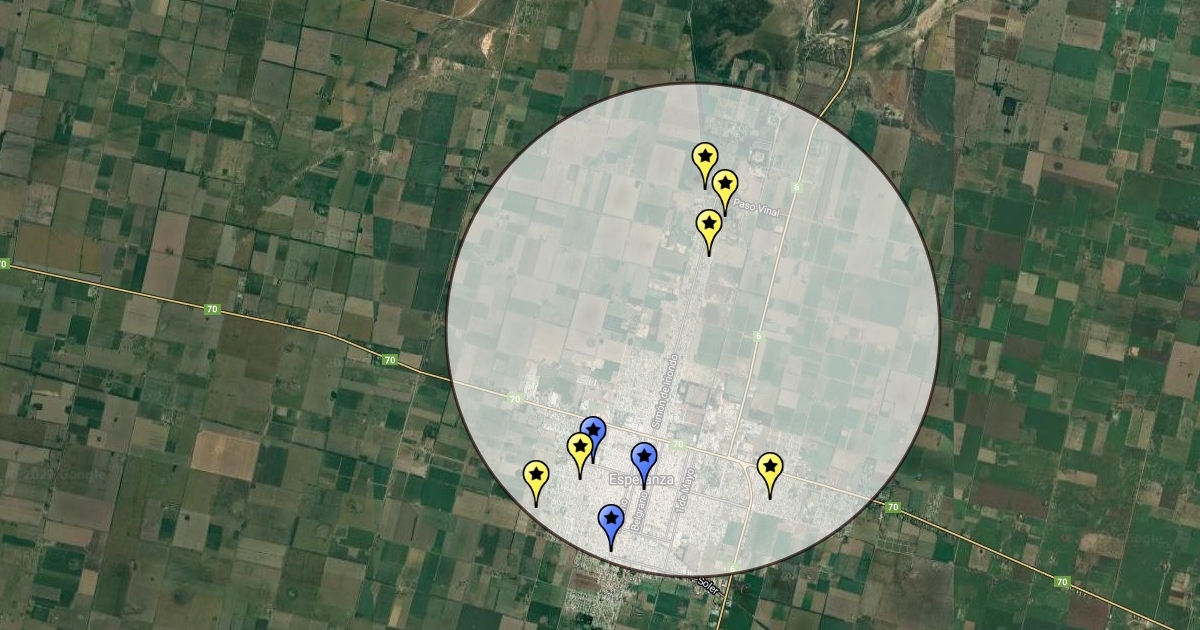Tap the yellow pin on the circle's western edge

coord(536,476)
